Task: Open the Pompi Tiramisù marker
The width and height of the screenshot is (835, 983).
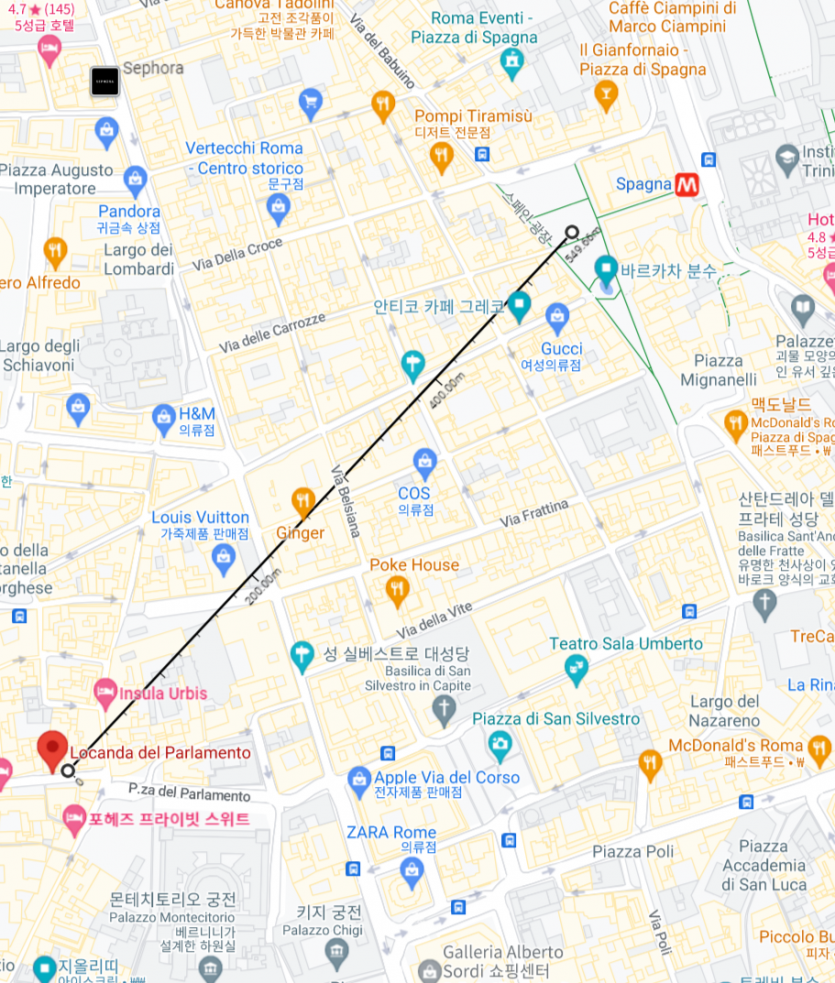Action: click(x=441, y=156)
